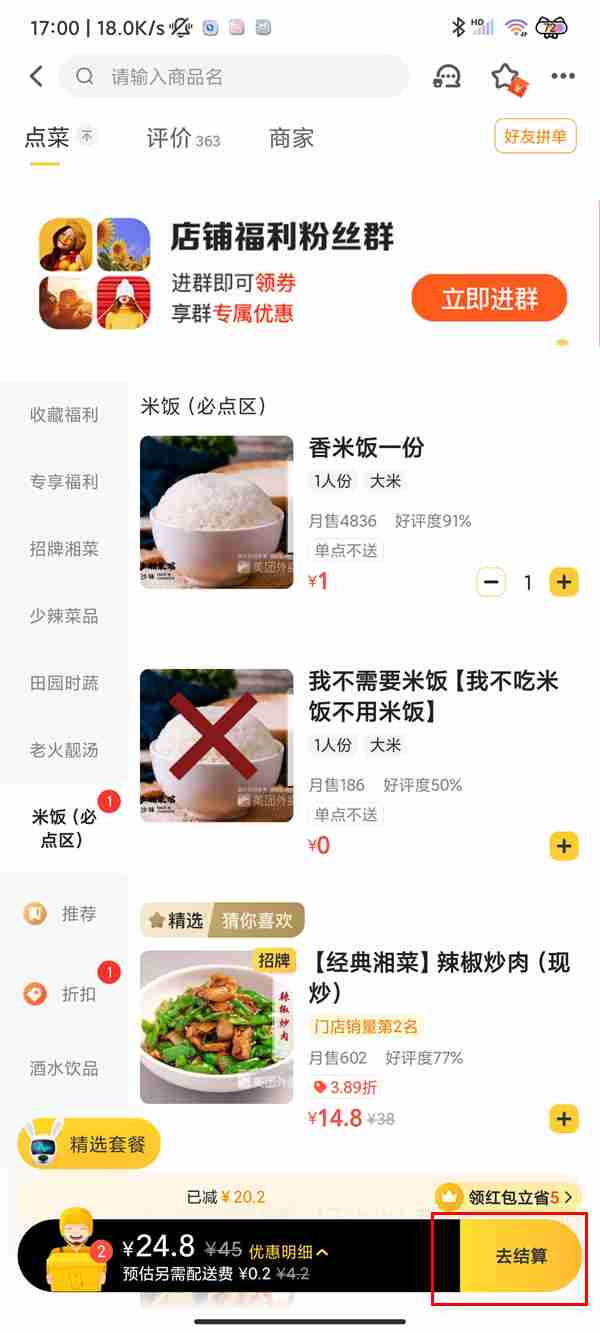Open the 精选套餐 floating button

click(89, 1144)
